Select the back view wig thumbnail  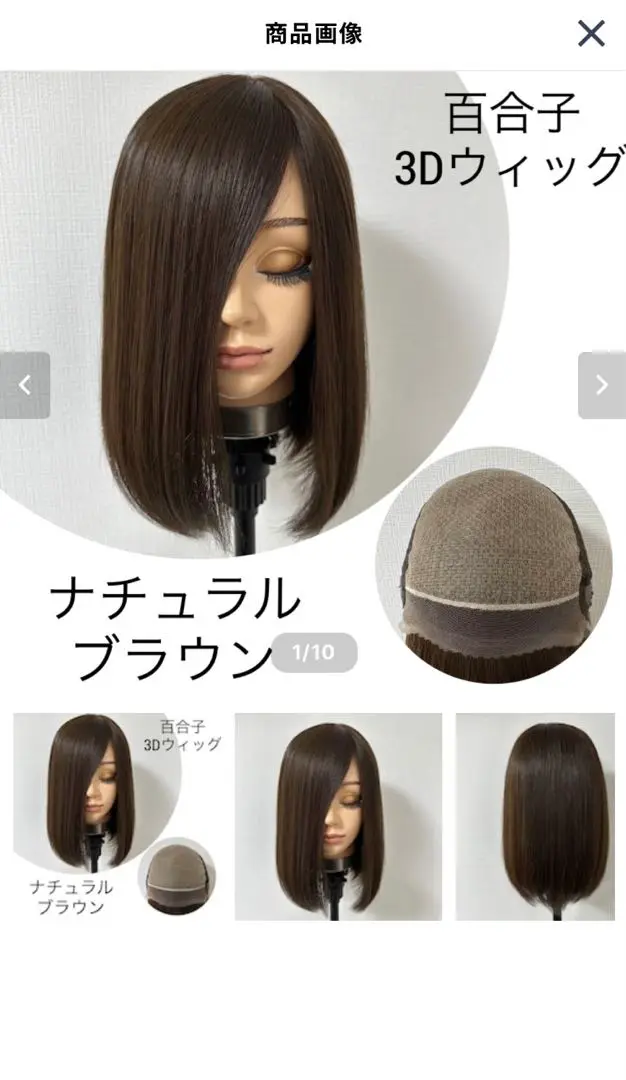[x=535, y=816]
